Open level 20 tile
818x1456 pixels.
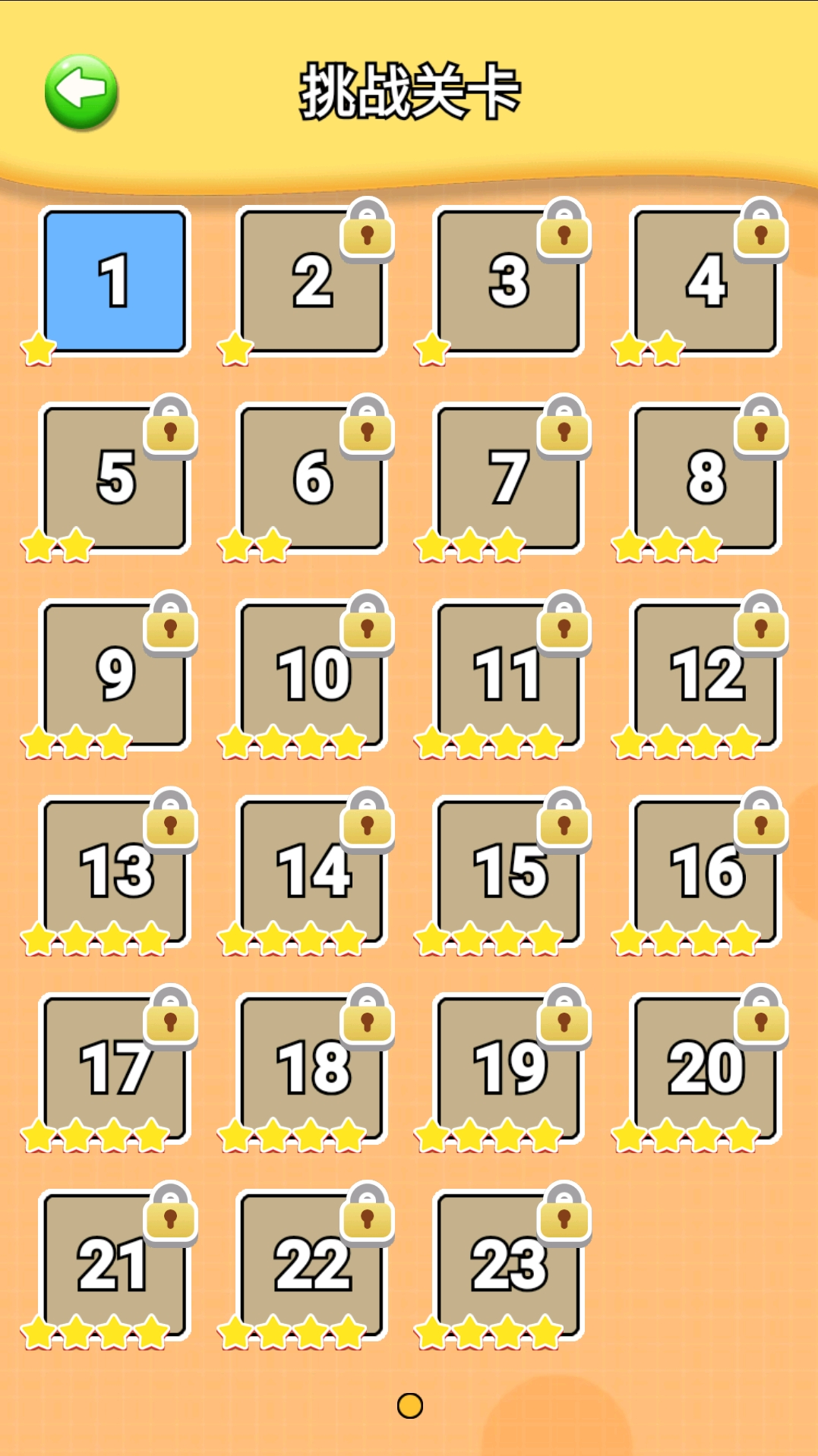pos(706,1067)
